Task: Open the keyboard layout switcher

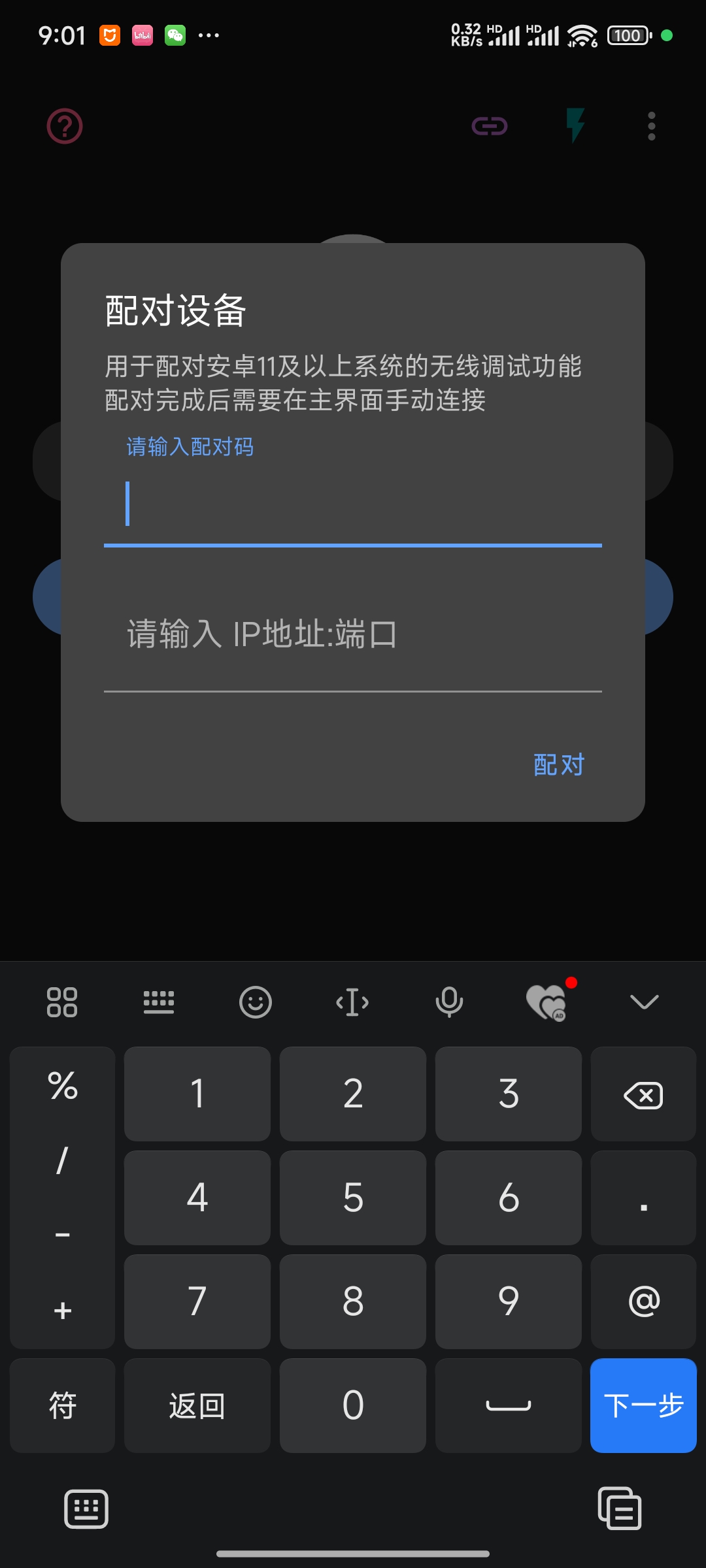Action: click(x=159, y=1002)
